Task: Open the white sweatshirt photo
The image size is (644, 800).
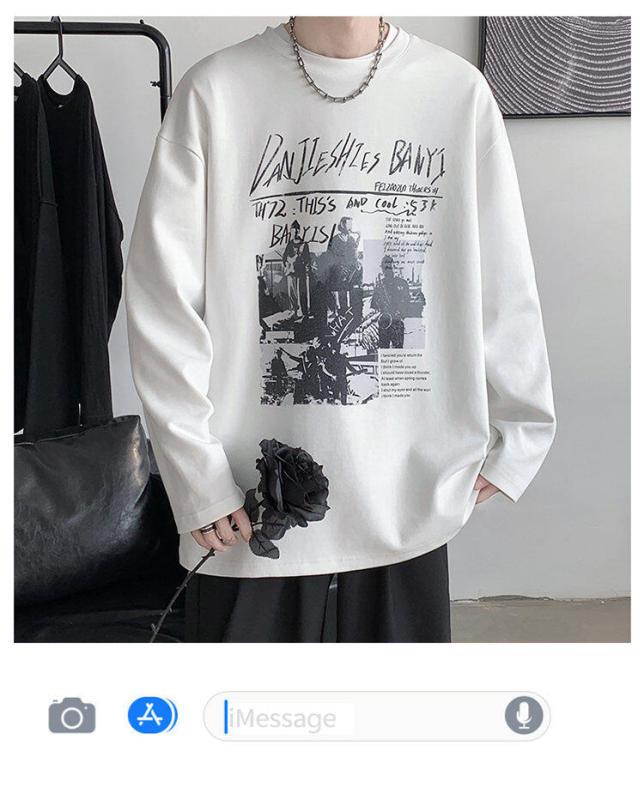Action: 322,328
